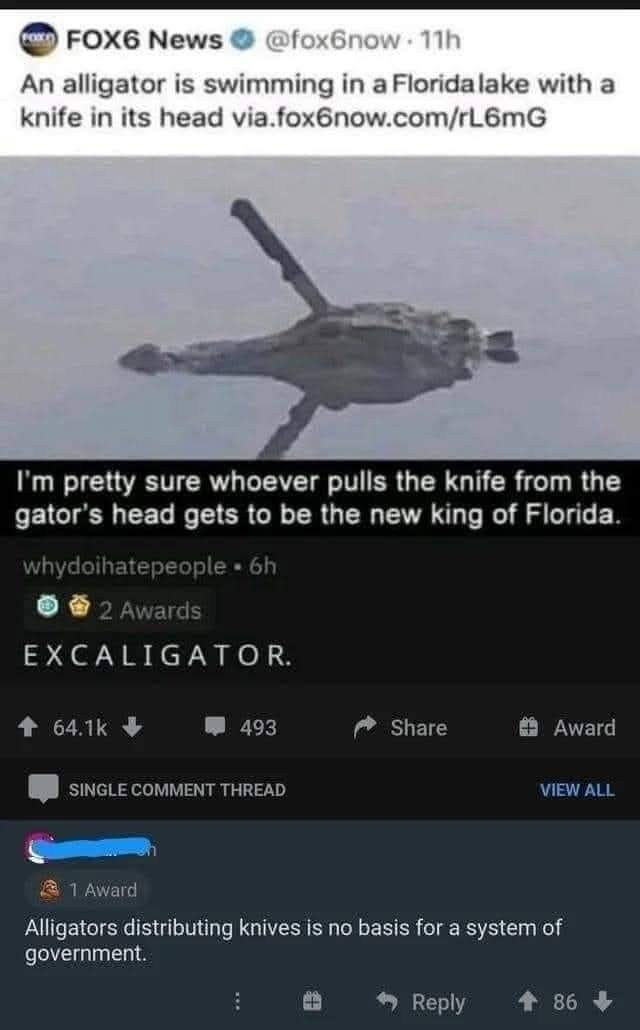The height and width of the screenshot is (1030, 640).
Task: Open whydoihatepeople's profile
Action: coord(125,566)
